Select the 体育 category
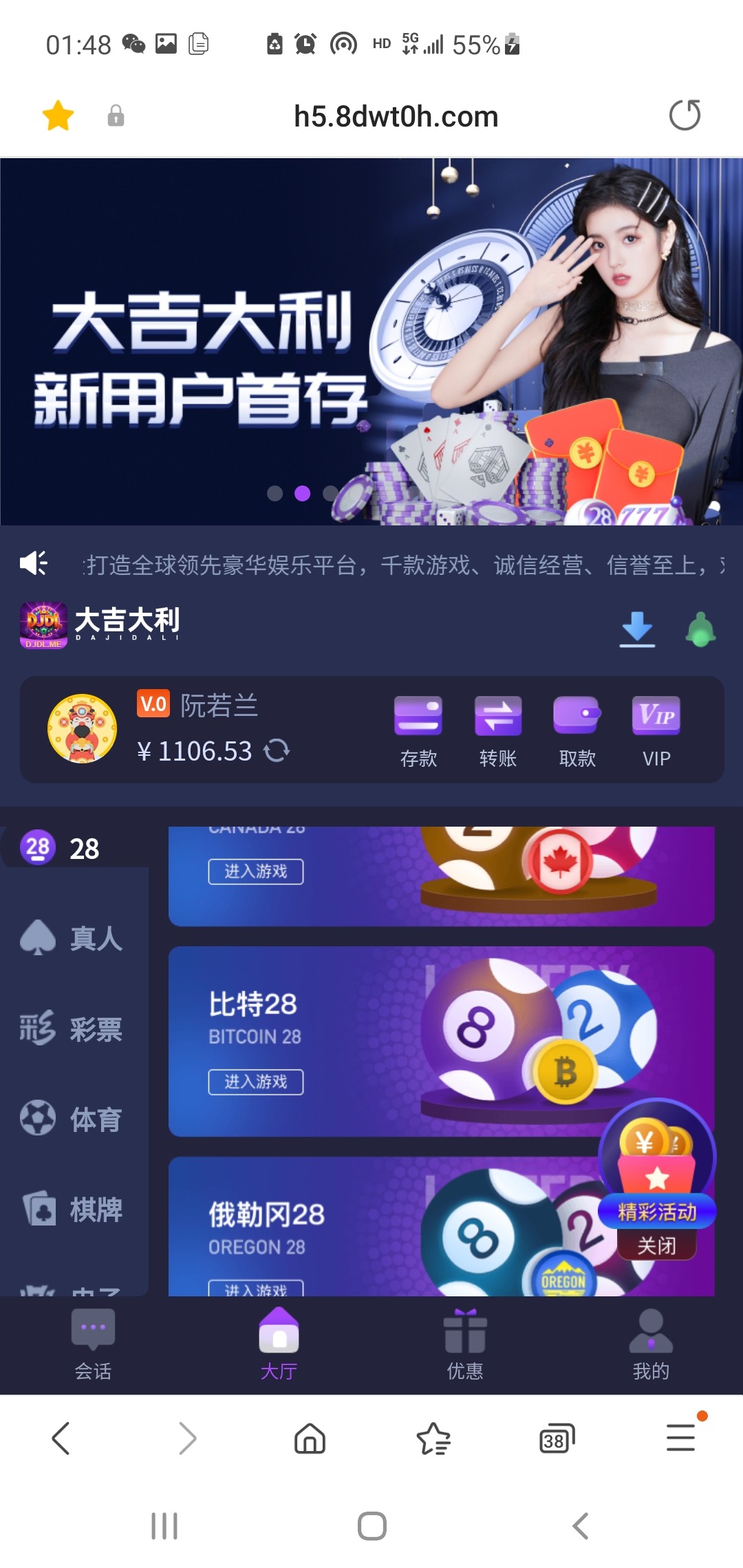The height and width of the screenshot is (1568, 743). pos(72,1119)
